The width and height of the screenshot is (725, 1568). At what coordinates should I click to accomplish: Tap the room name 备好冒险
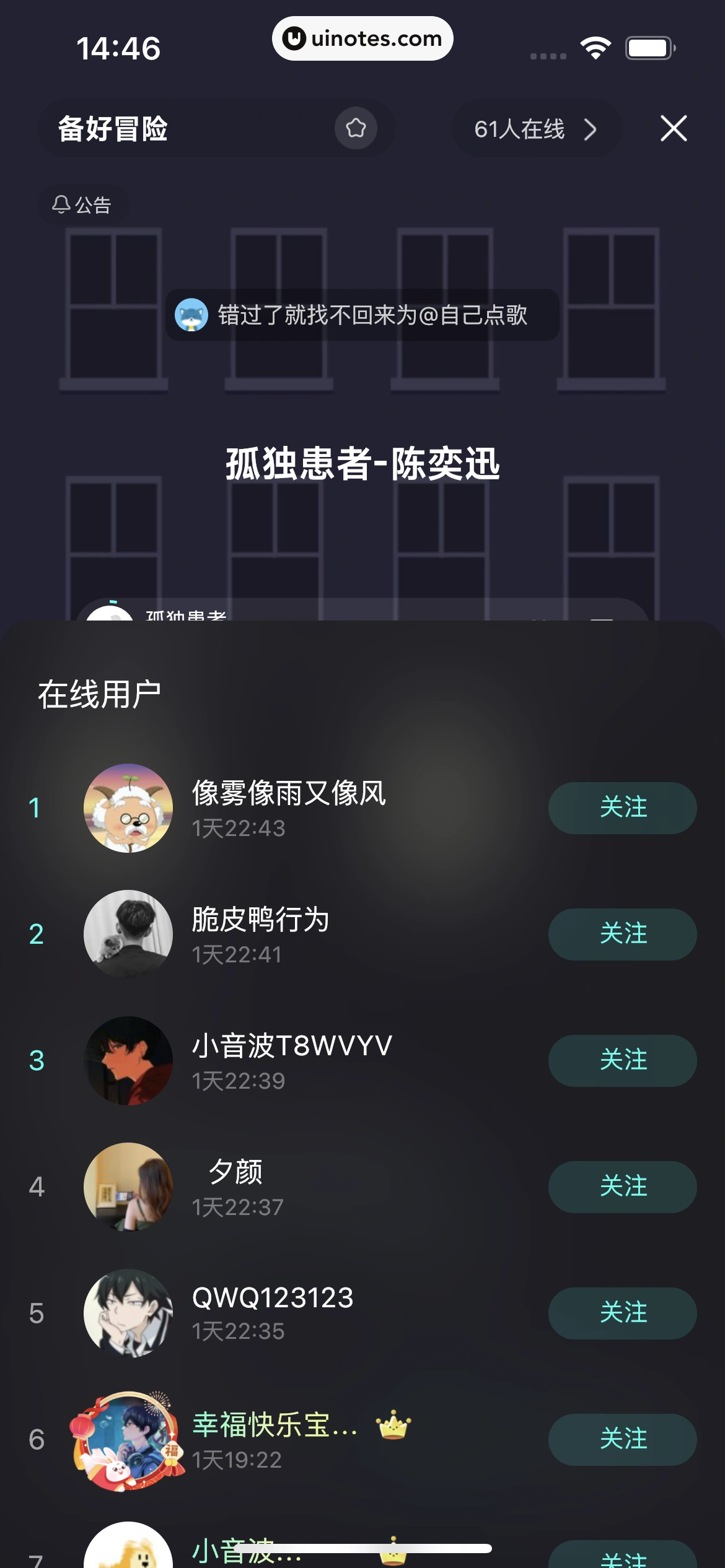[113, 130]
